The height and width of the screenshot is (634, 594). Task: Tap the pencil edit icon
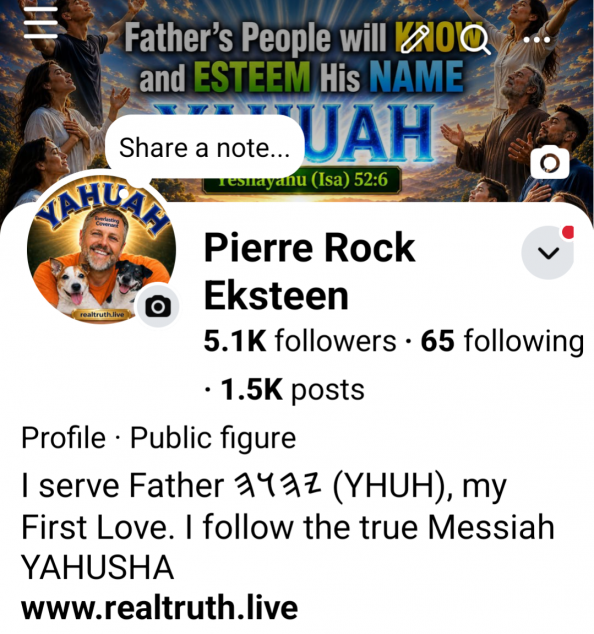(414, 39)
